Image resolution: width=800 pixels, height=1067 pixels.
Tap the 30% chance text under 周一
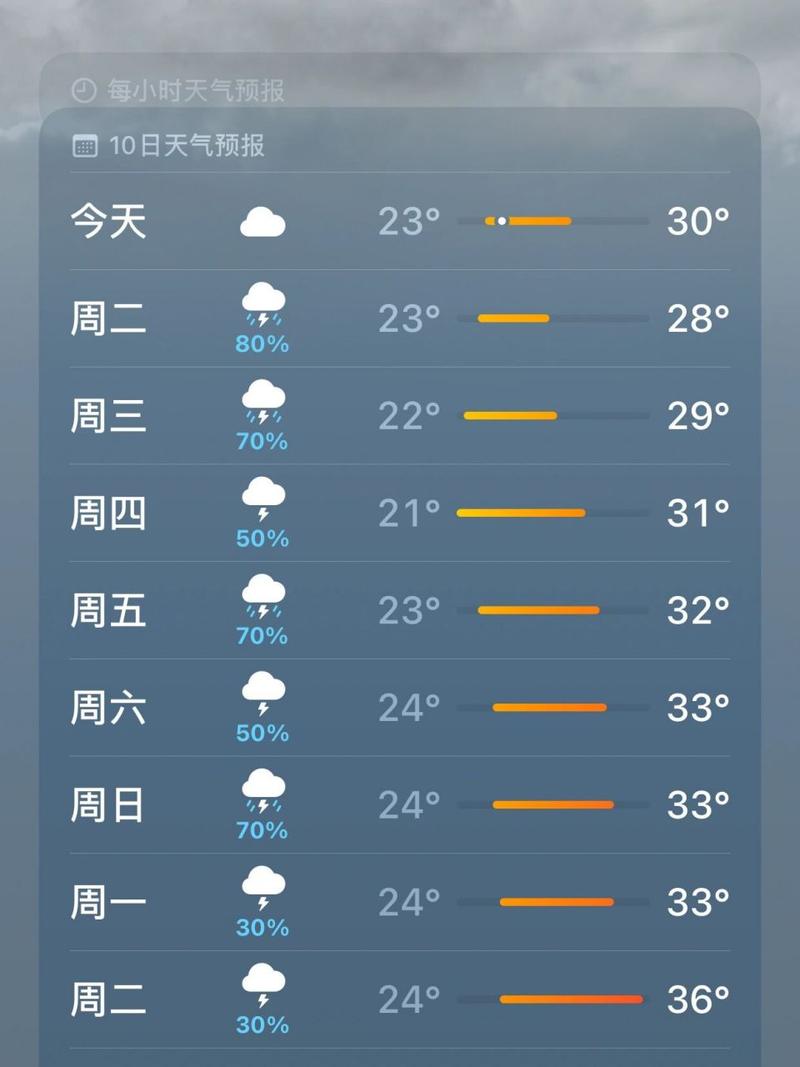click(262, 926)
